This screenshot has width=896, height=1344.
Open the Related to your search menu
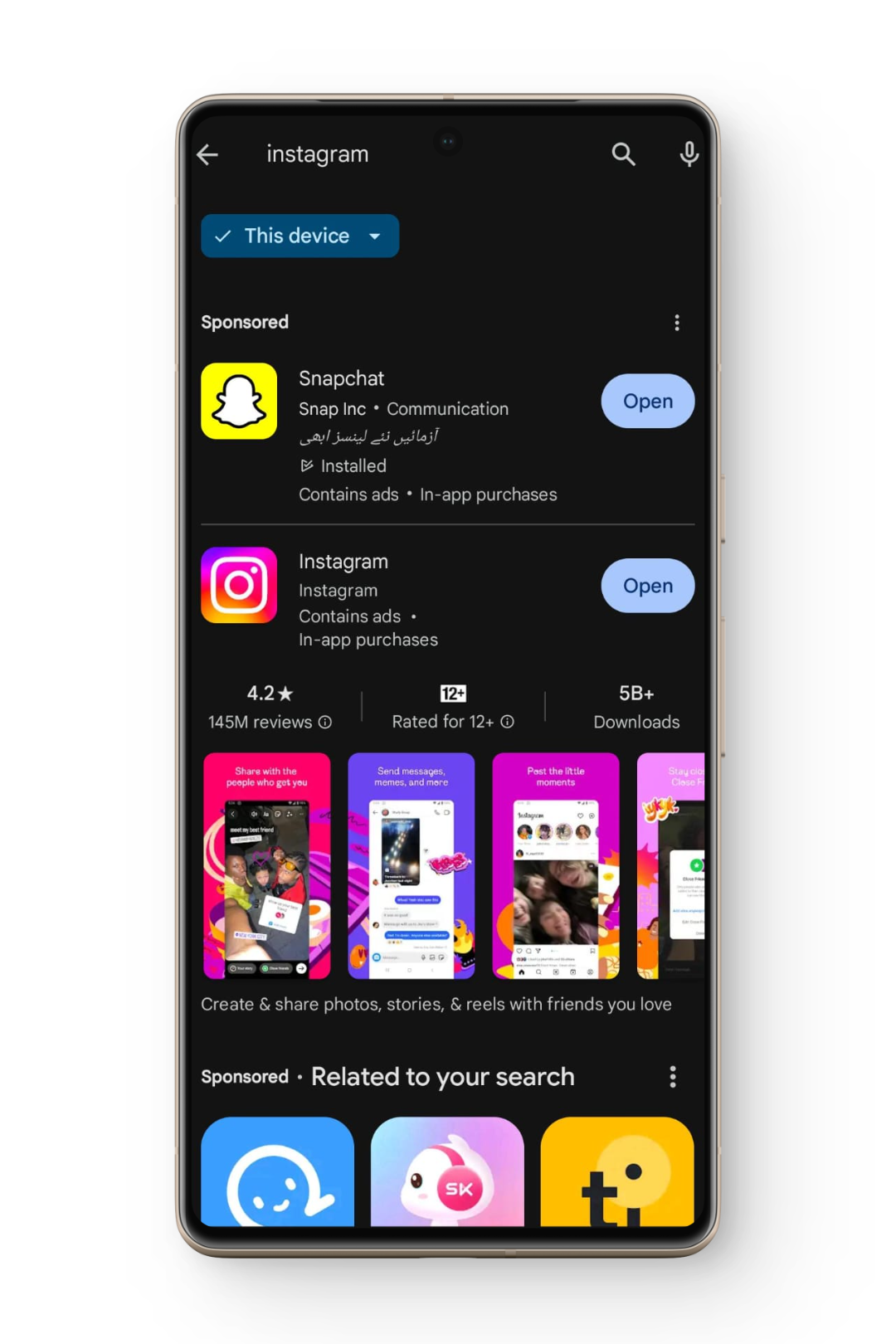tap(673, 1077)
